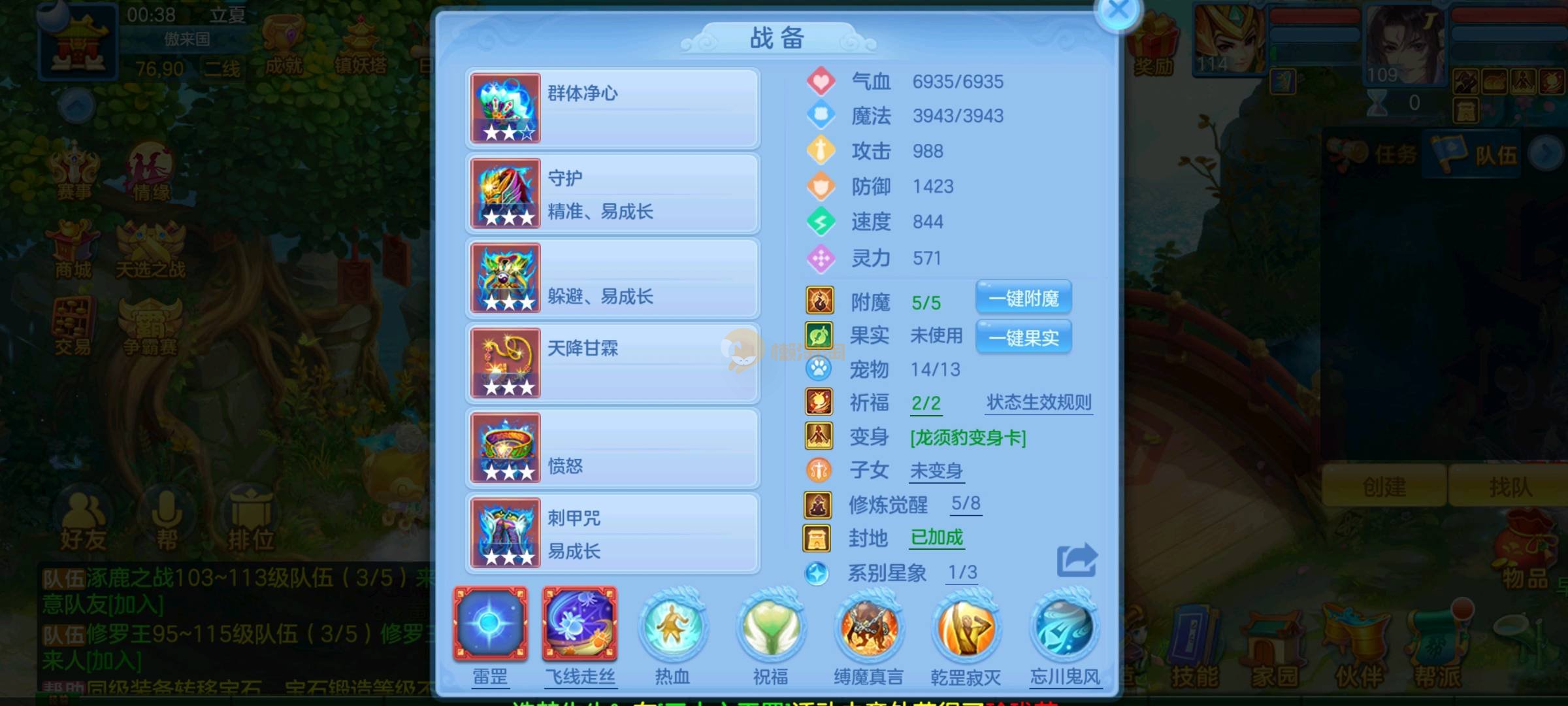Open the 群体净心 equipment row

click(x=612, y=109)
